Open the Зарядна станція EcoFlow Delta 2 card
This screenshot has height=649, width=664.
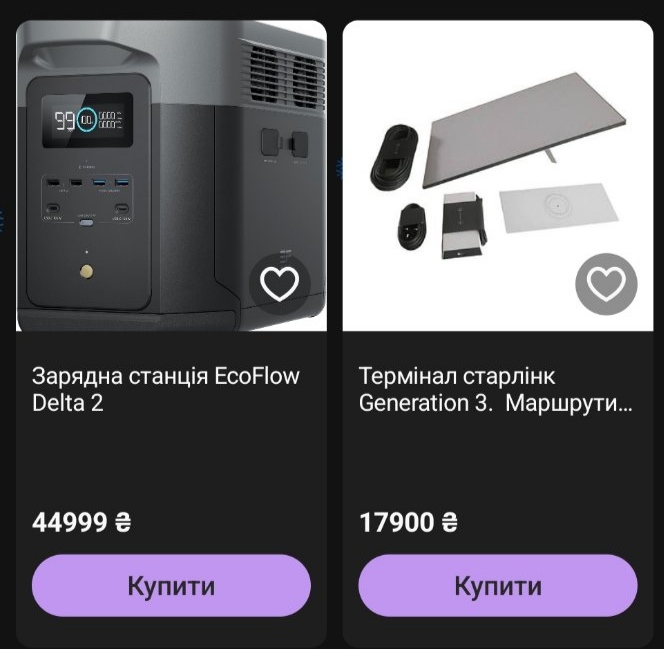coord(166,390)
